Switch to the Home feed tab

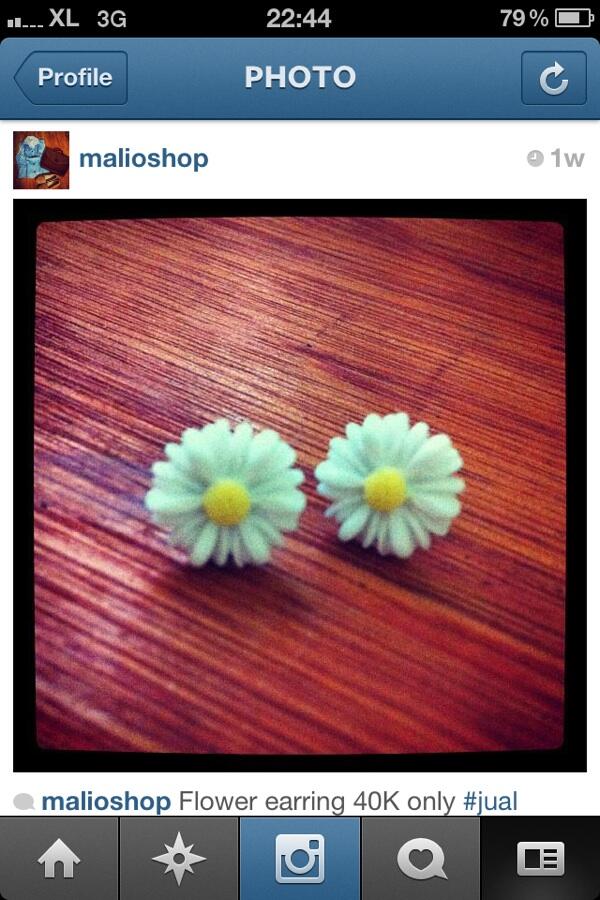point(59,859)
